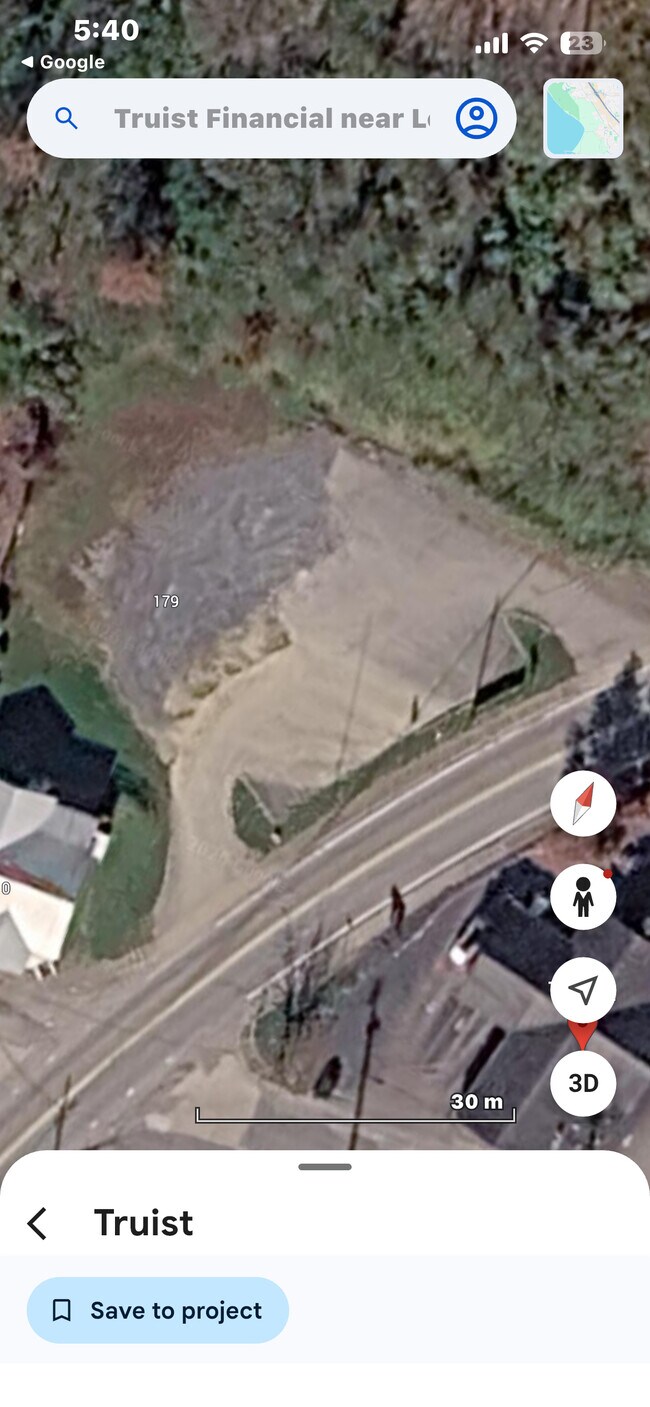The width and height of the screenshot is (650, 1407).
Task: Save Truist to a project
Action: click(158, 1310)
